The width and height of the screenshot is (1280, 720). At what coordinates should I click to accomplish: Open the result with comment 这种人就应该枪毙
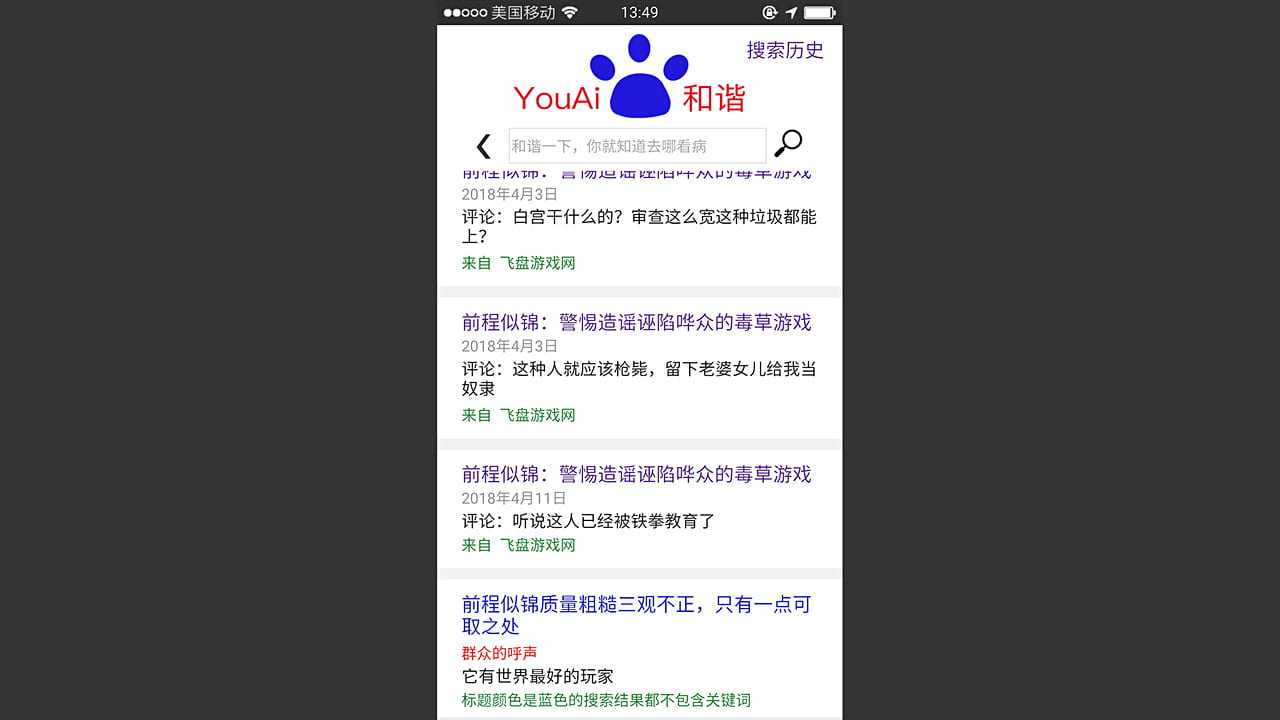[636, 322]
